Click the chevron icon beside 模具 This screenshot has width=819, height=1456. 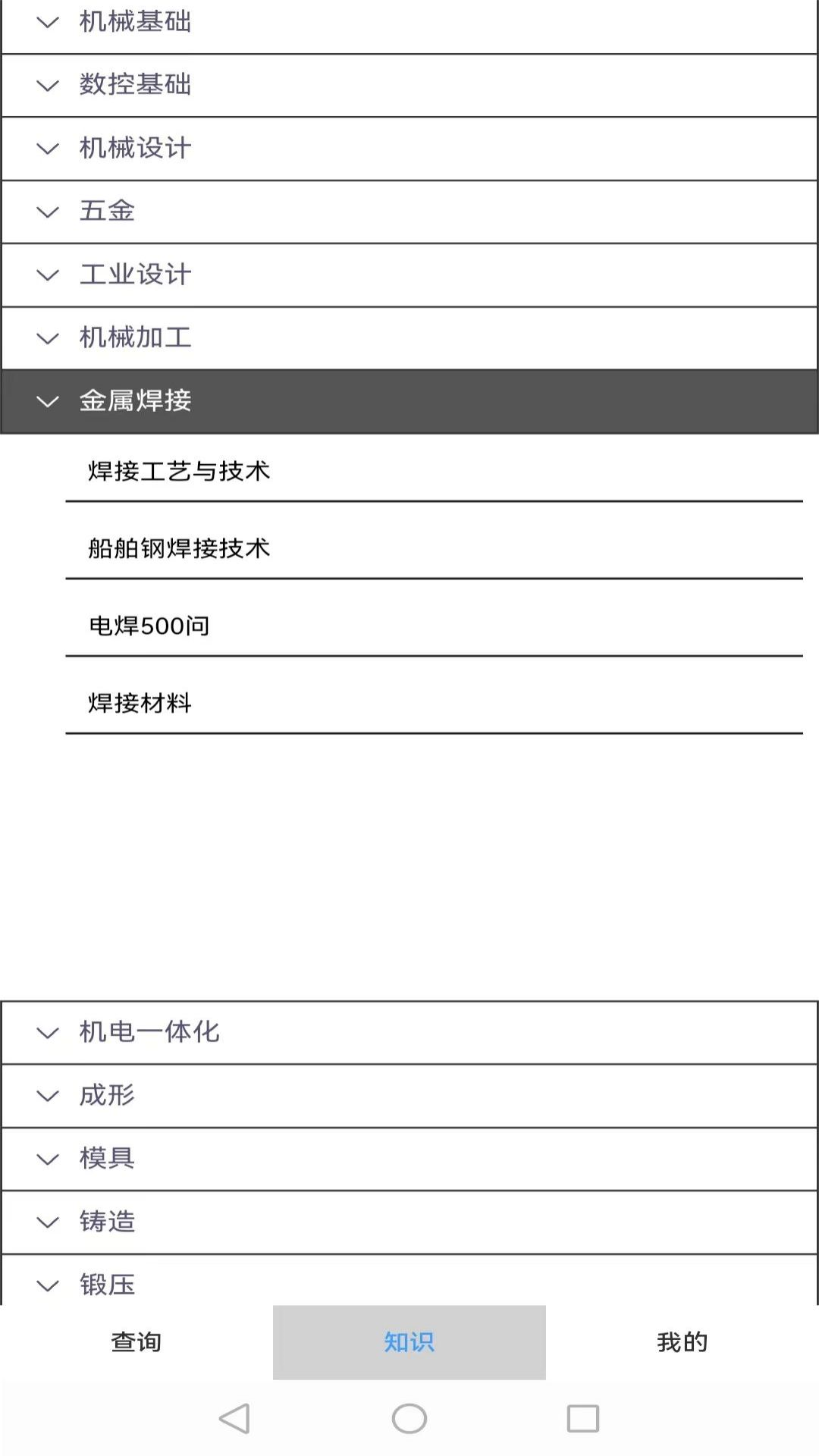tap(47, 1159)
